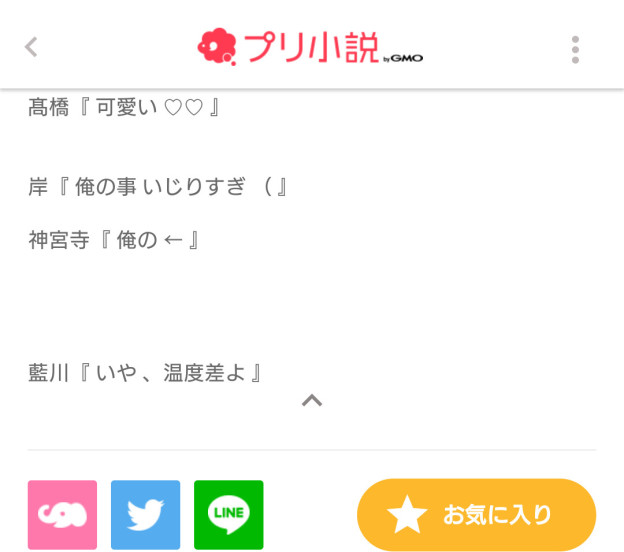The height and width of the screenshot is (552, 624).
Task: Share this novel via LINE
Action: click(x=228, y=515)
